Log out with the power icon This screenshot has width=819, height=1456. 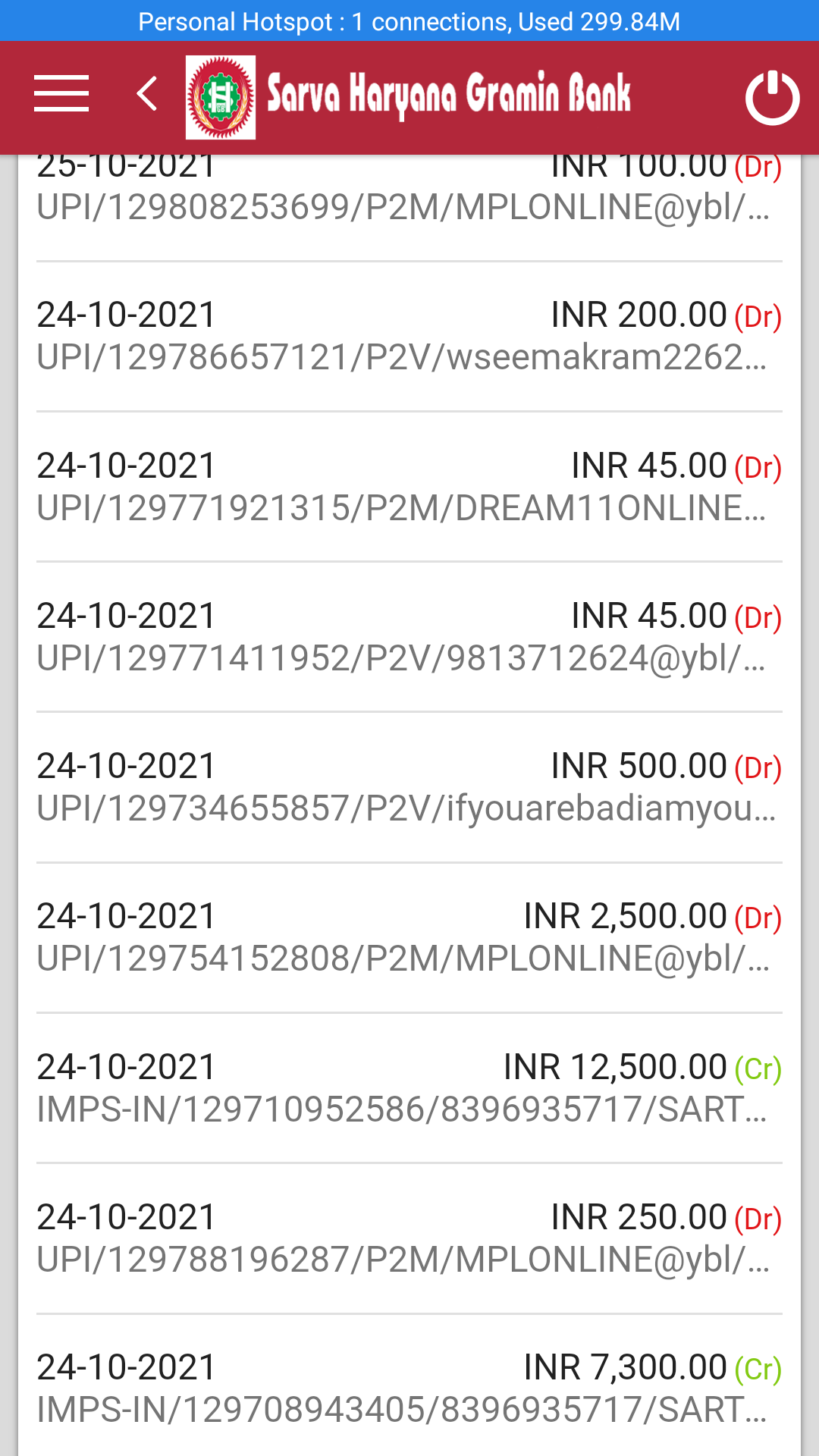click(x=772, y=97)
